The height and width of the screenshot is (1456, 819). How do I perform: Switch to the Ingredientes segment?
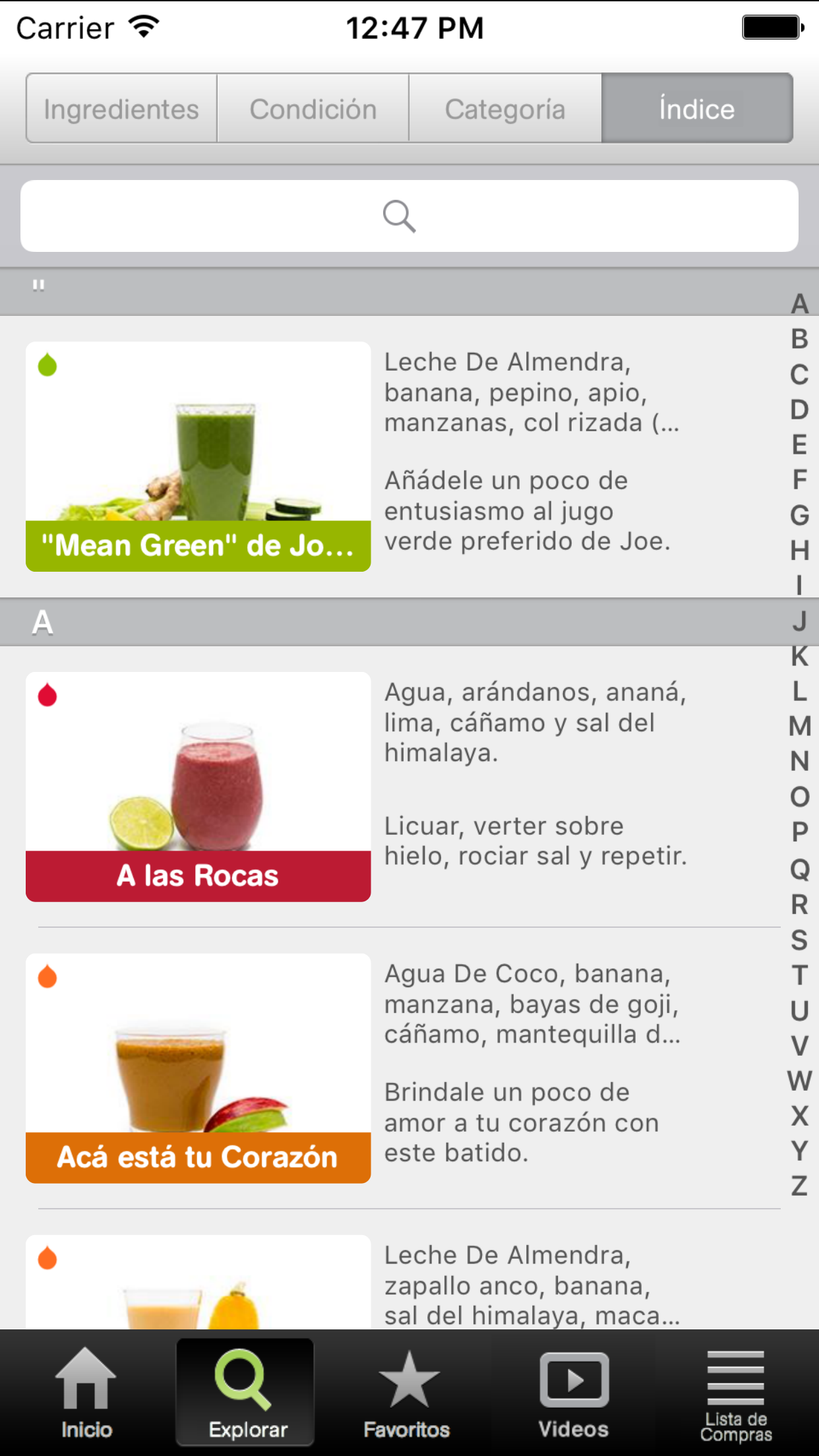(121, 109)
